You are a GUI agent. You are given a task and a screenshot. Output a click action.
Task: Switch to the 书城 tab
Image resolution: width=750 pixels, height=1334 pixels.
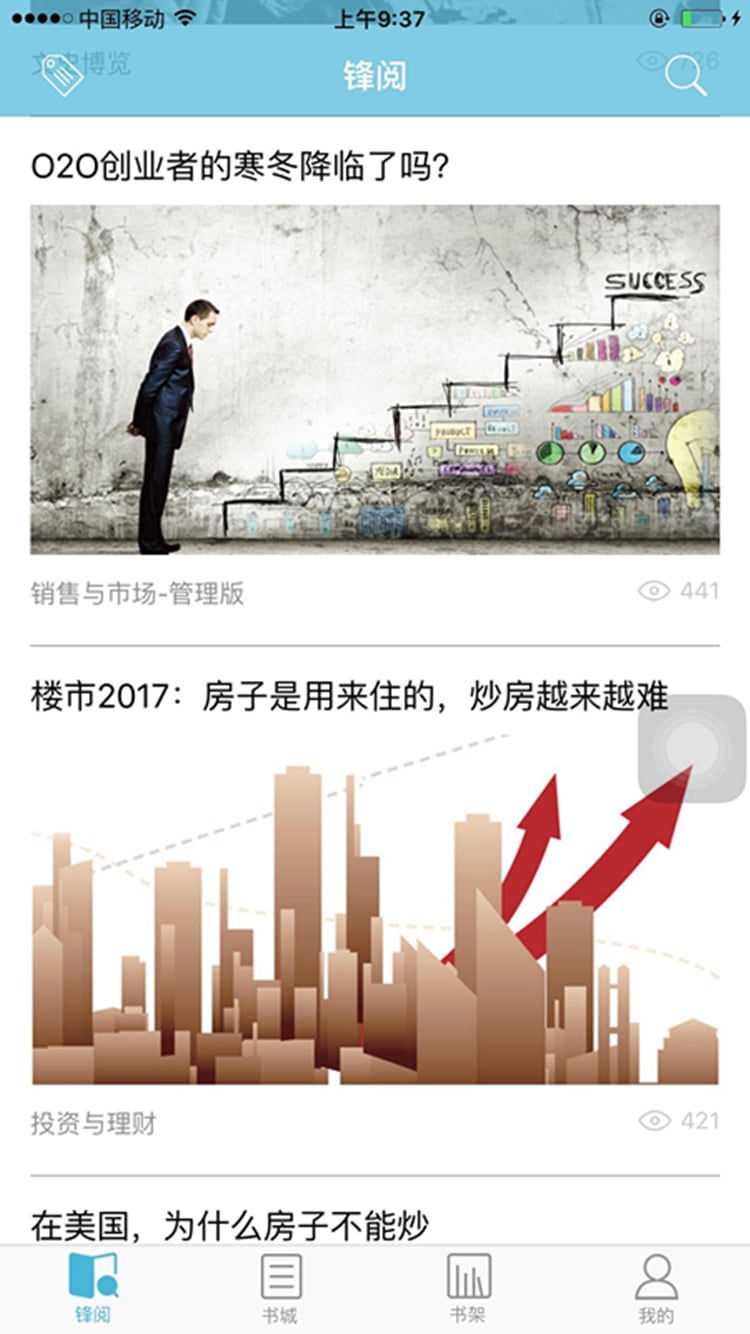click(x=280, y=1288)
